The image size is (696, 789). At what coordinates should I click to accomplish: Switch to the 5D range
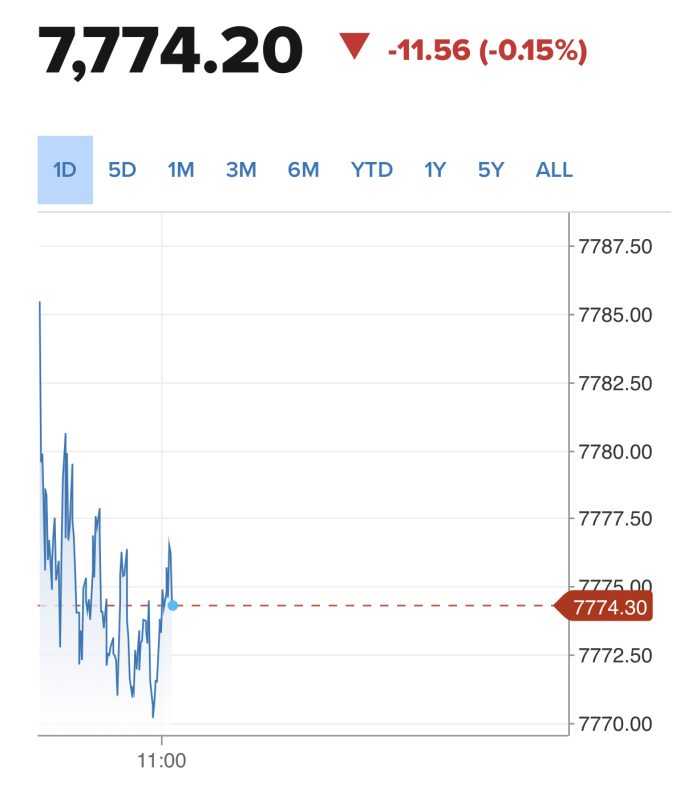pos(122,170)
